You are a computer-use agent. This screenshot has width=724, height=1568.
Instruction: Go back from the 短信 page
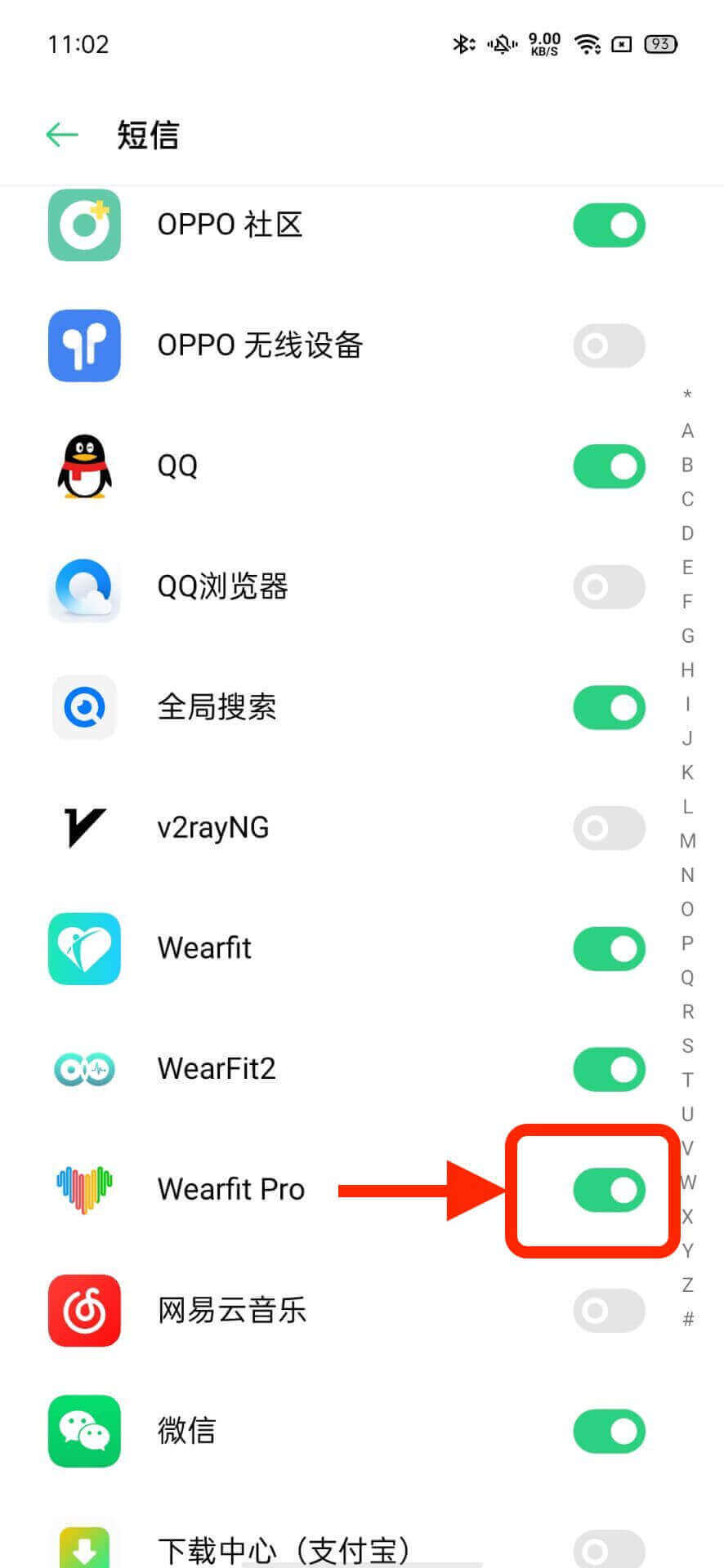coord(62,135)
